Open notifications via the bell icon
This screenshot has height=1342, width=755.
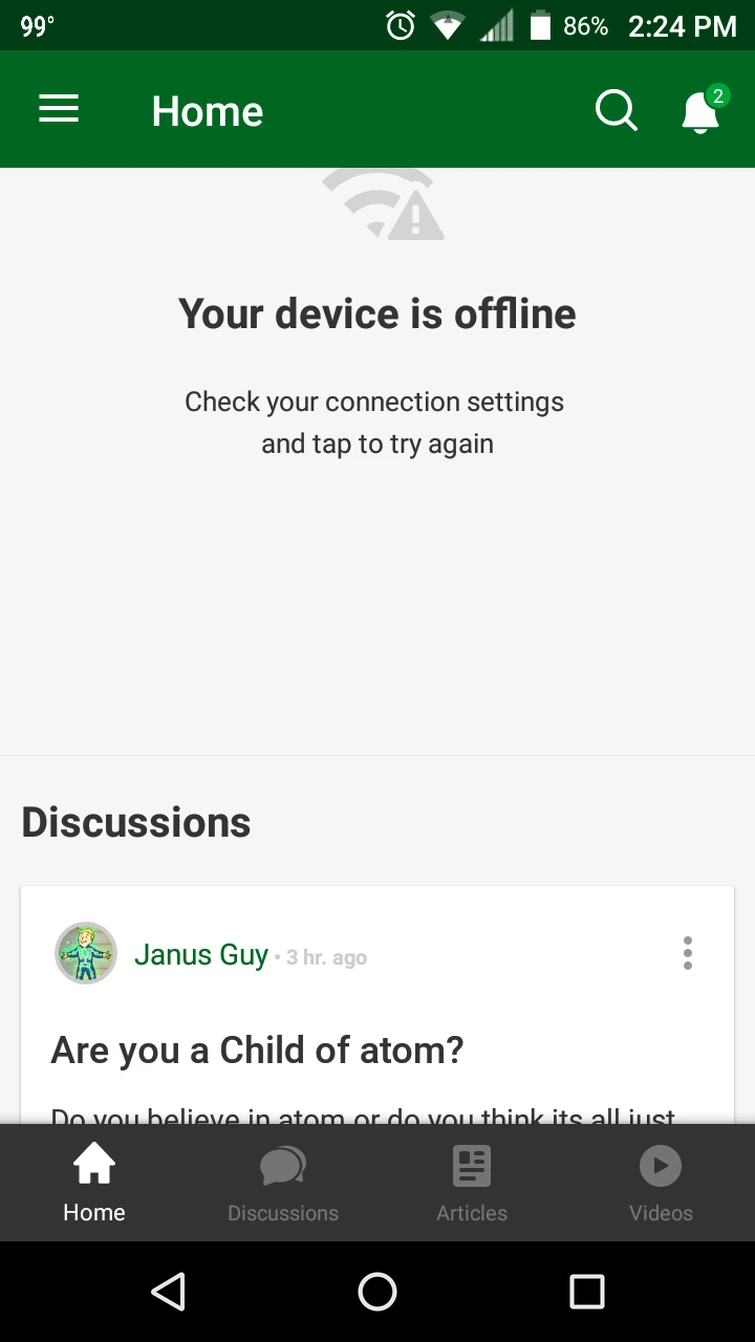point(699,113)
